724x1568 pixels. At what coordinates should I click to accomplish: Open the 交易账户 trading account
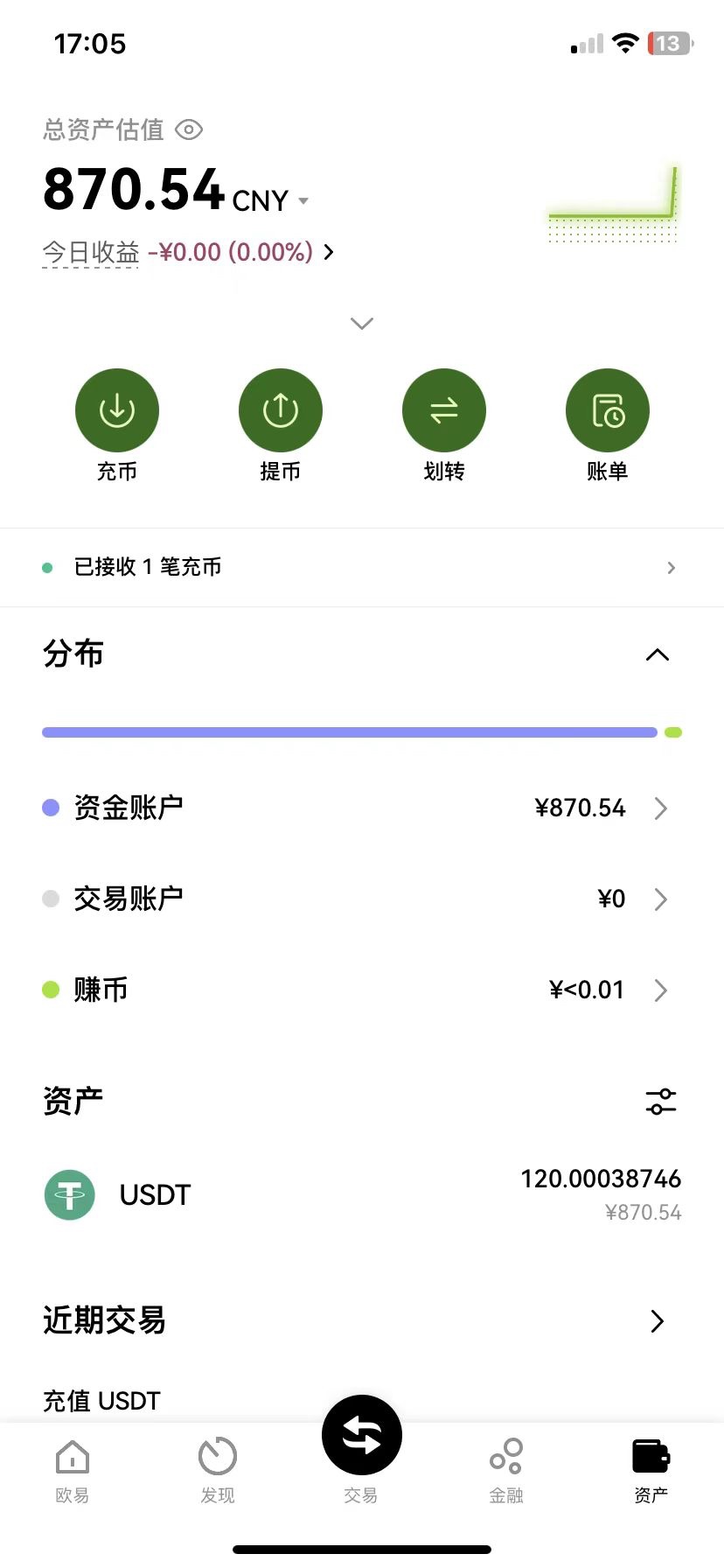pyautogui.click(x=361, y=899)
